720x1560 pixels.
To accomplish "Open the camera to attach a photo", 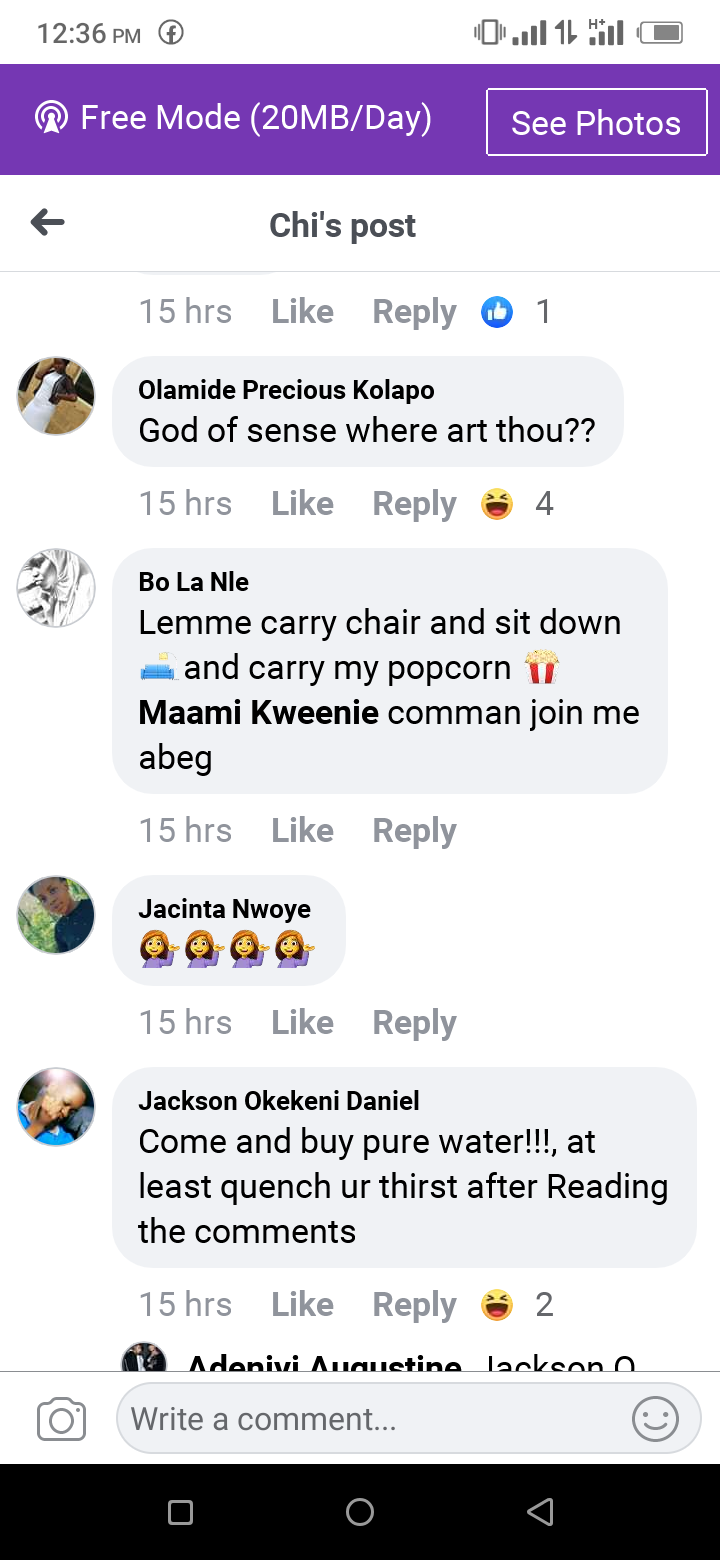I will tap(61, 1419).
